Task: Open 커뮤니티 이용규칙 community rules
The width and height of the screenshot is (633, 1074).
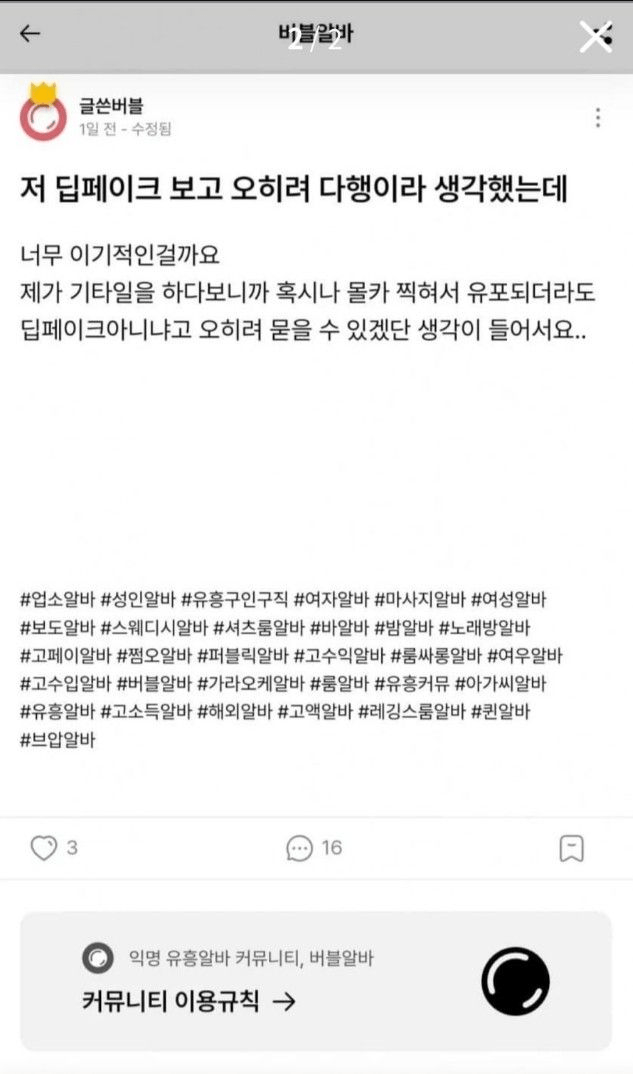Action: tap(188, 1002)
